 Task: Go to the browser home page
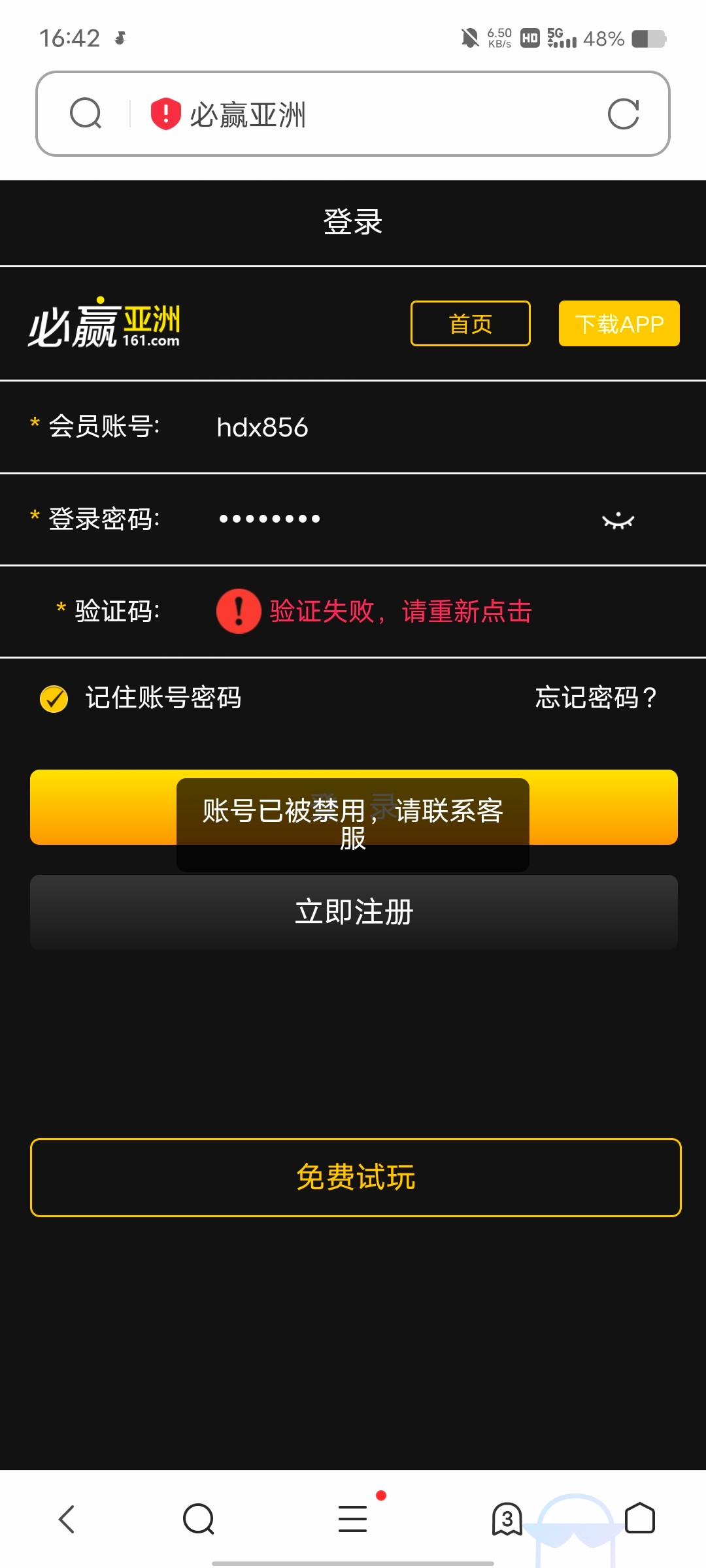click(x=640, y=1519)
